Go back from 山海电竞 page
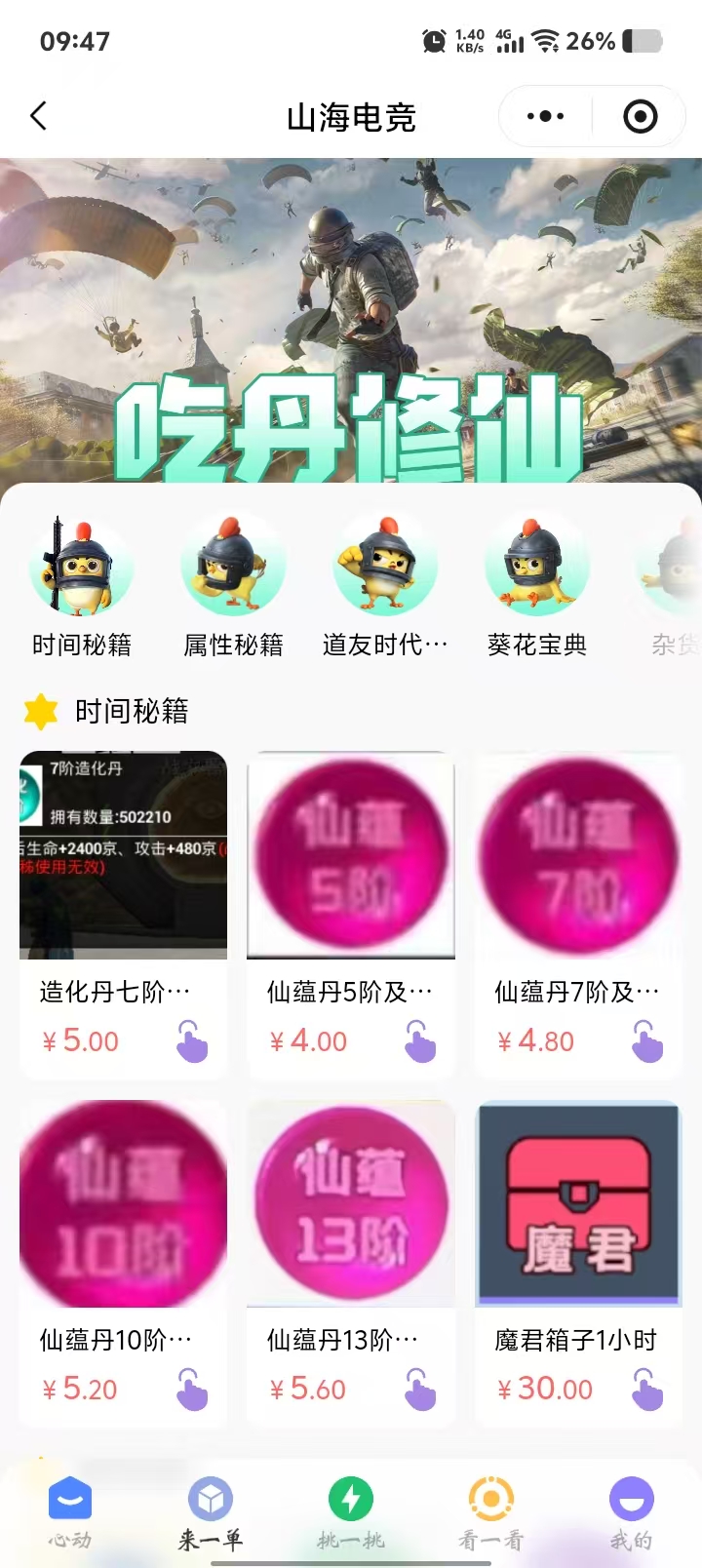The image size is (702, 1568). (x=39, y=117)
